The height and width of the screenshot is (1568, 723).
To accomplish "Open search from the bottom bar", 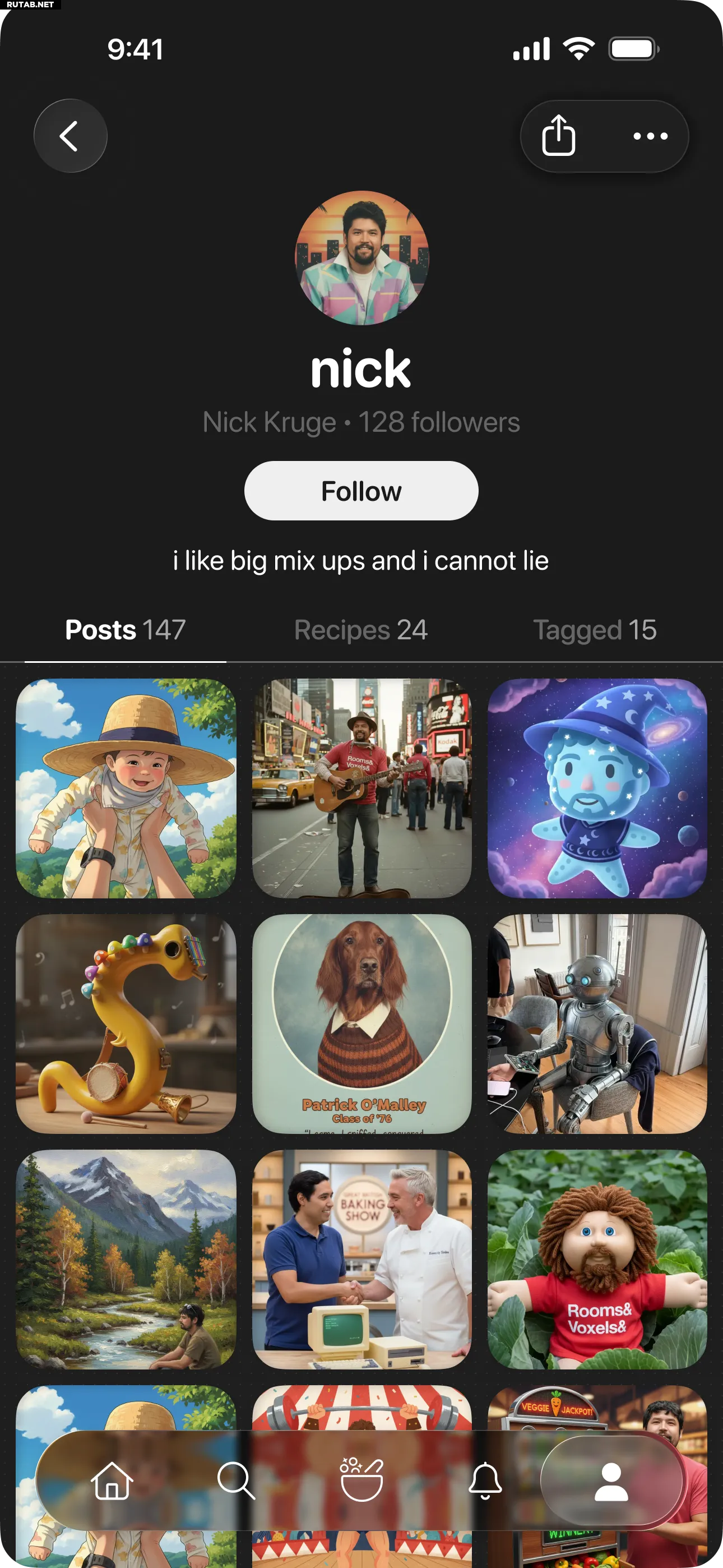I will 235,1481.
